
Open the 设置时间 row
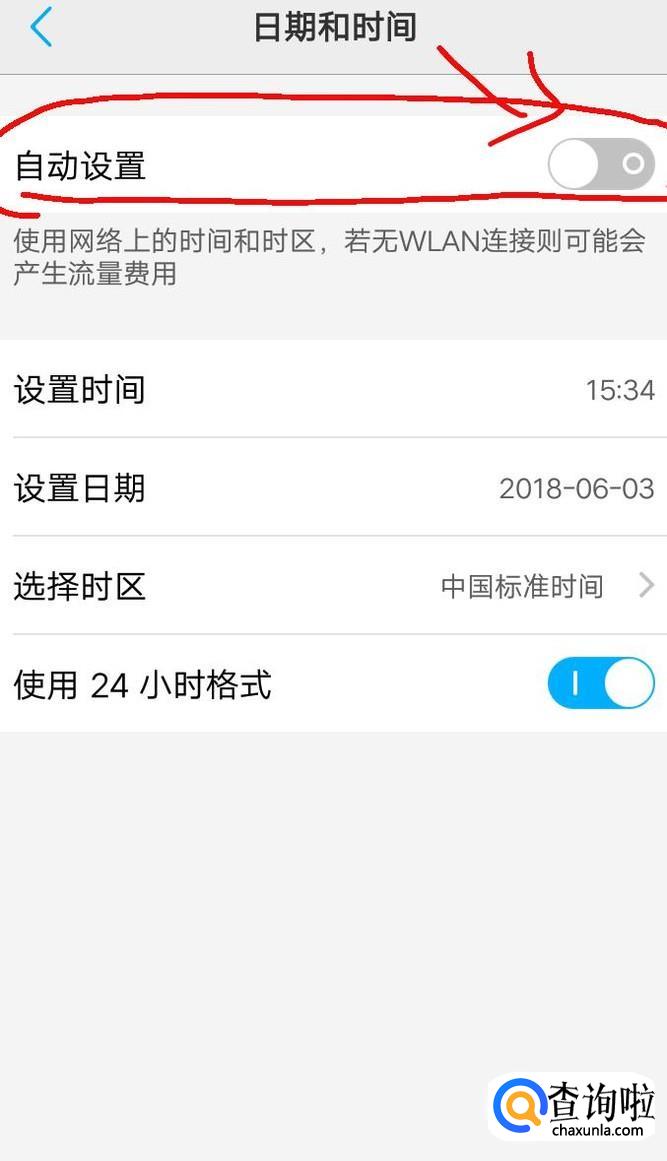333,389
